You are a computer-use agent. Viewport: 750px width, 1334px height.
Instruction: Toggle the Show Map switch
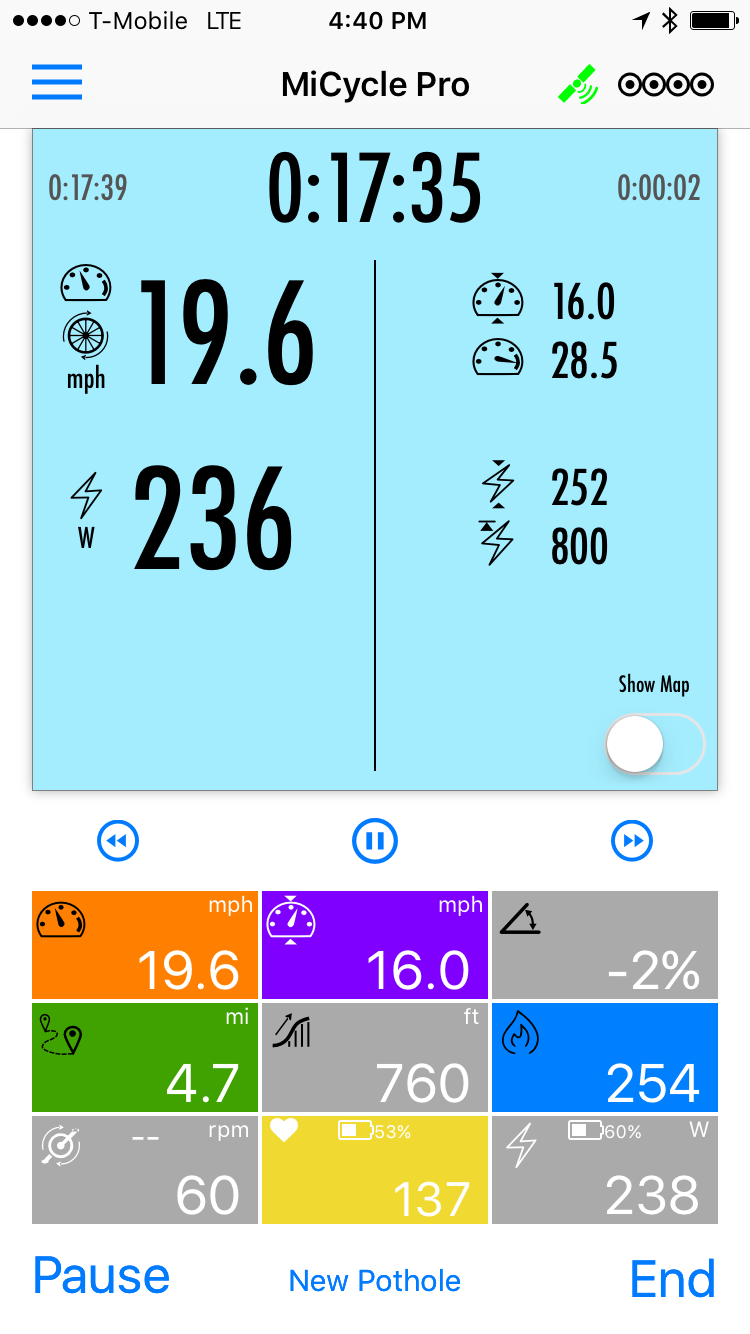point(655,744)
